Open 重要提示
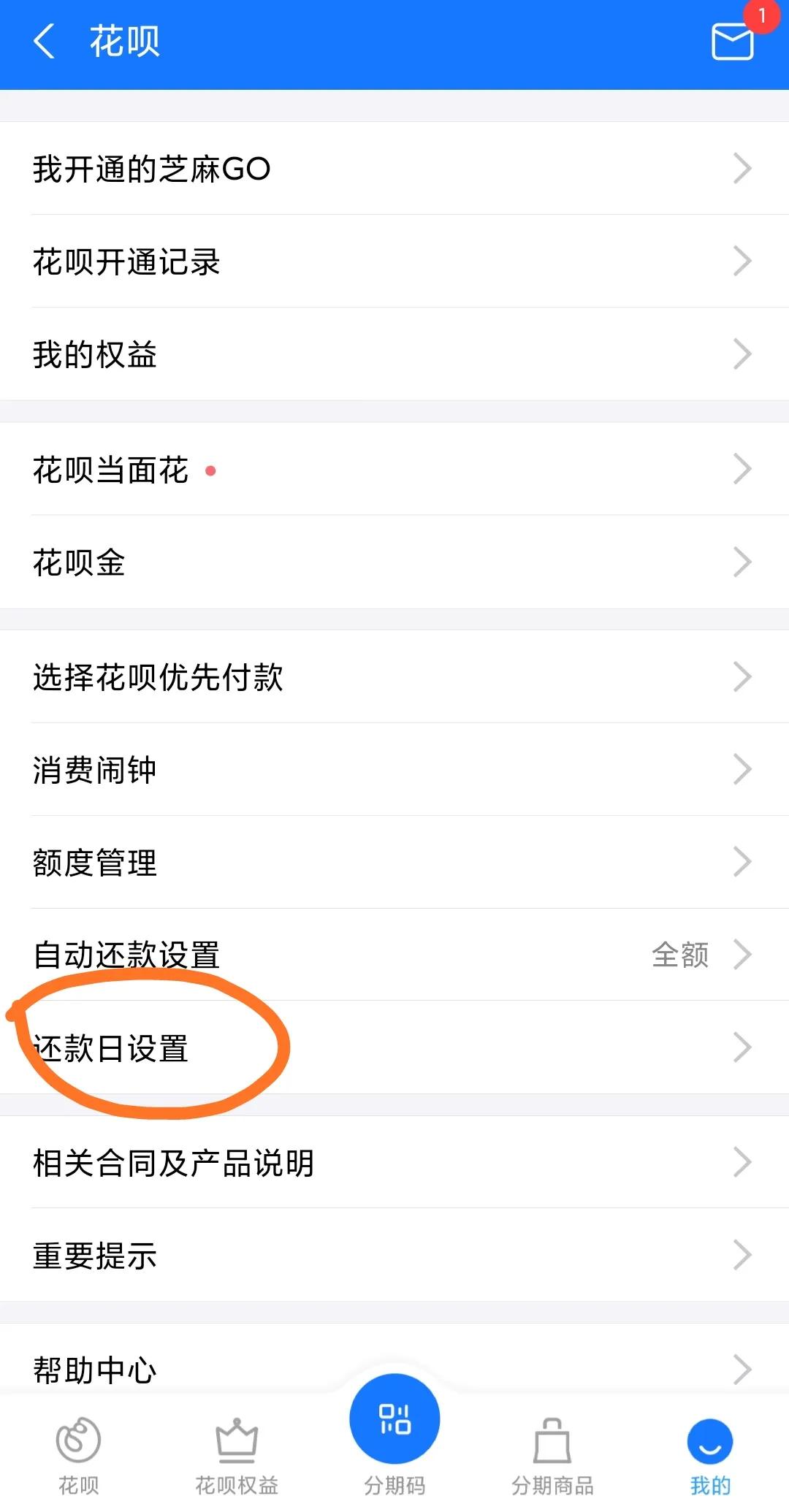Viewport: 789px width, 1512px height. [x=394, y=1256]
